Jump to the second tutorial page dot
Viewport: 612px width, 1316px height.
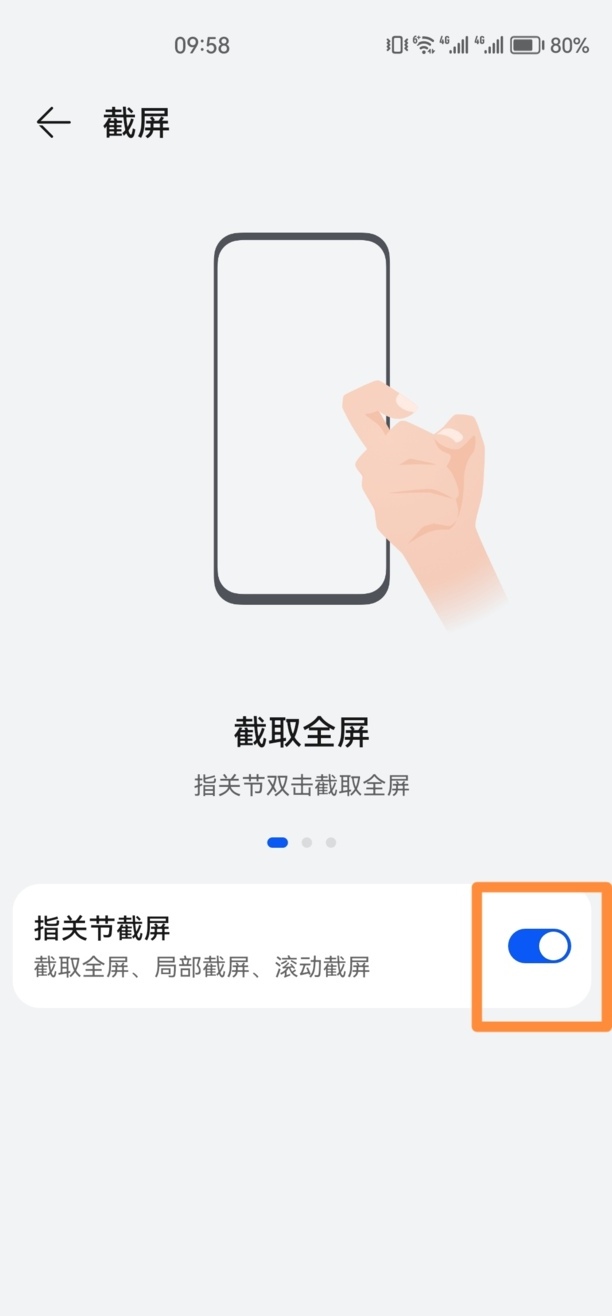[307, 843]
